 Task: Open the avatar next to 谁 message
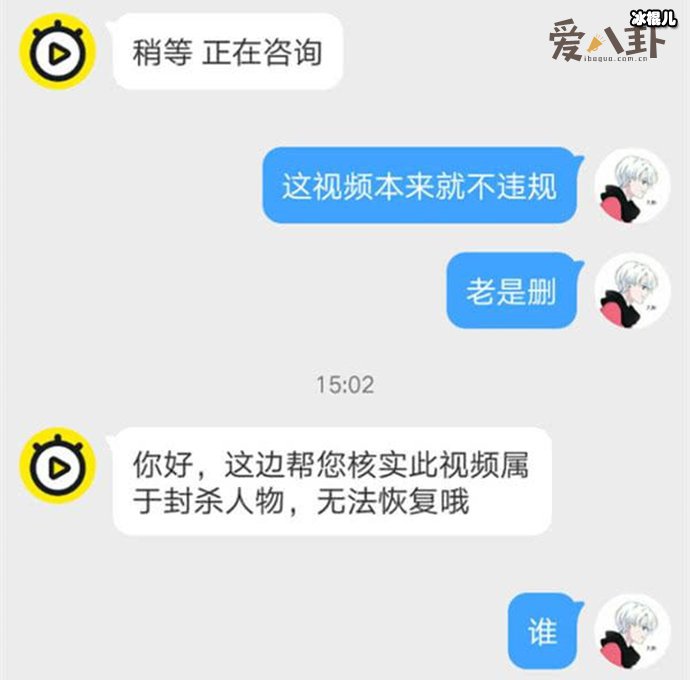632,632
